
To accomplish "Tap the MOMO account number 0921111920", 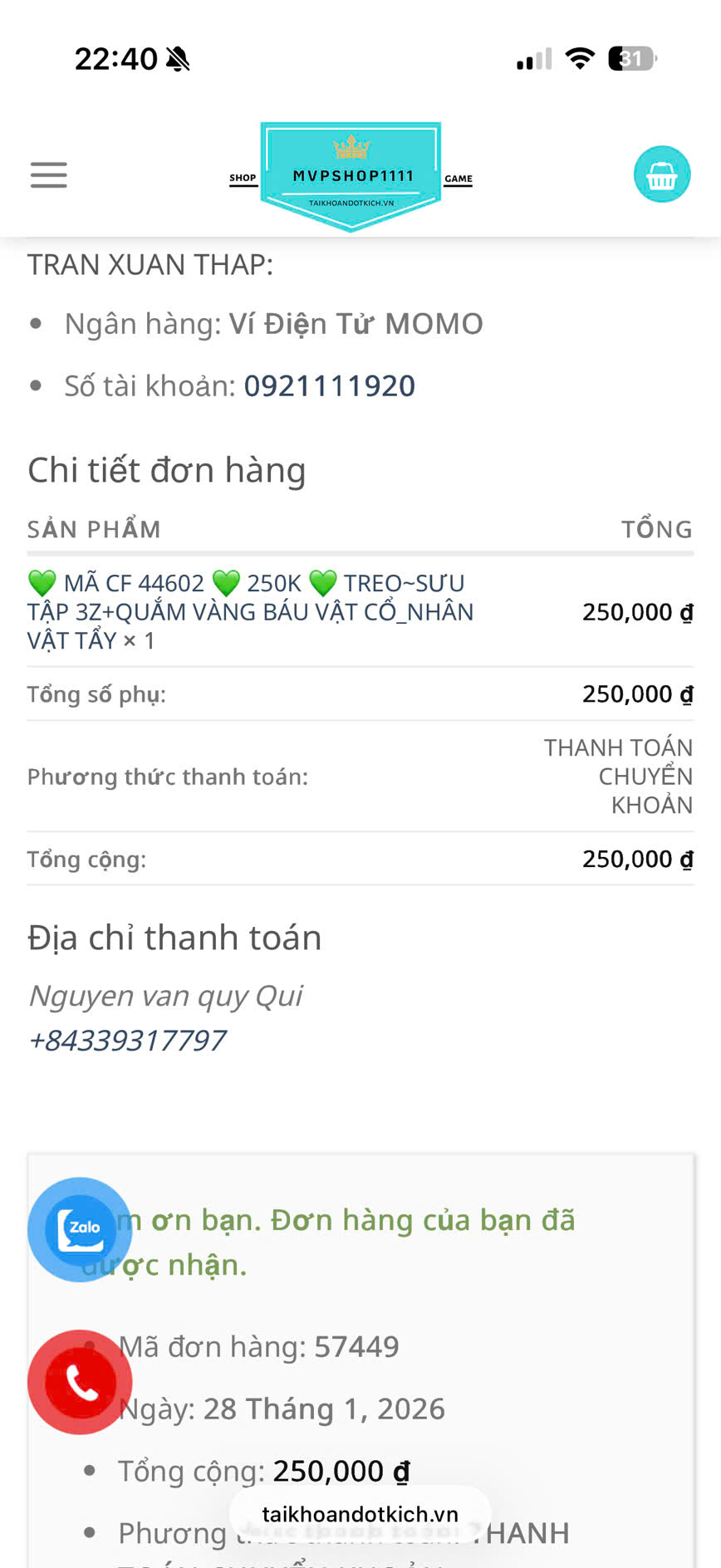I will (329, 386).
